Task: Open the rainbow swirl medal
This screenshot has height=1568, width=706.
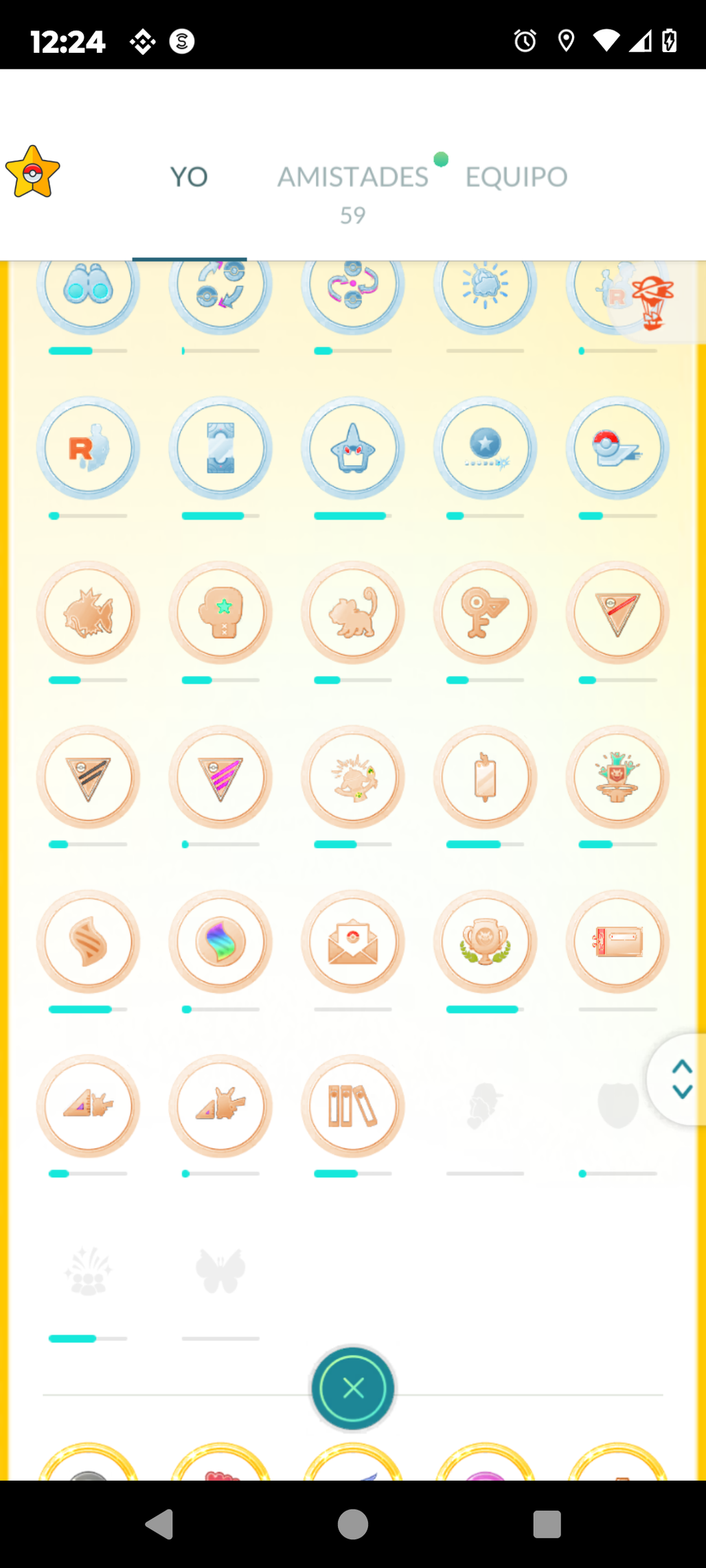Action: coord(220,942)
